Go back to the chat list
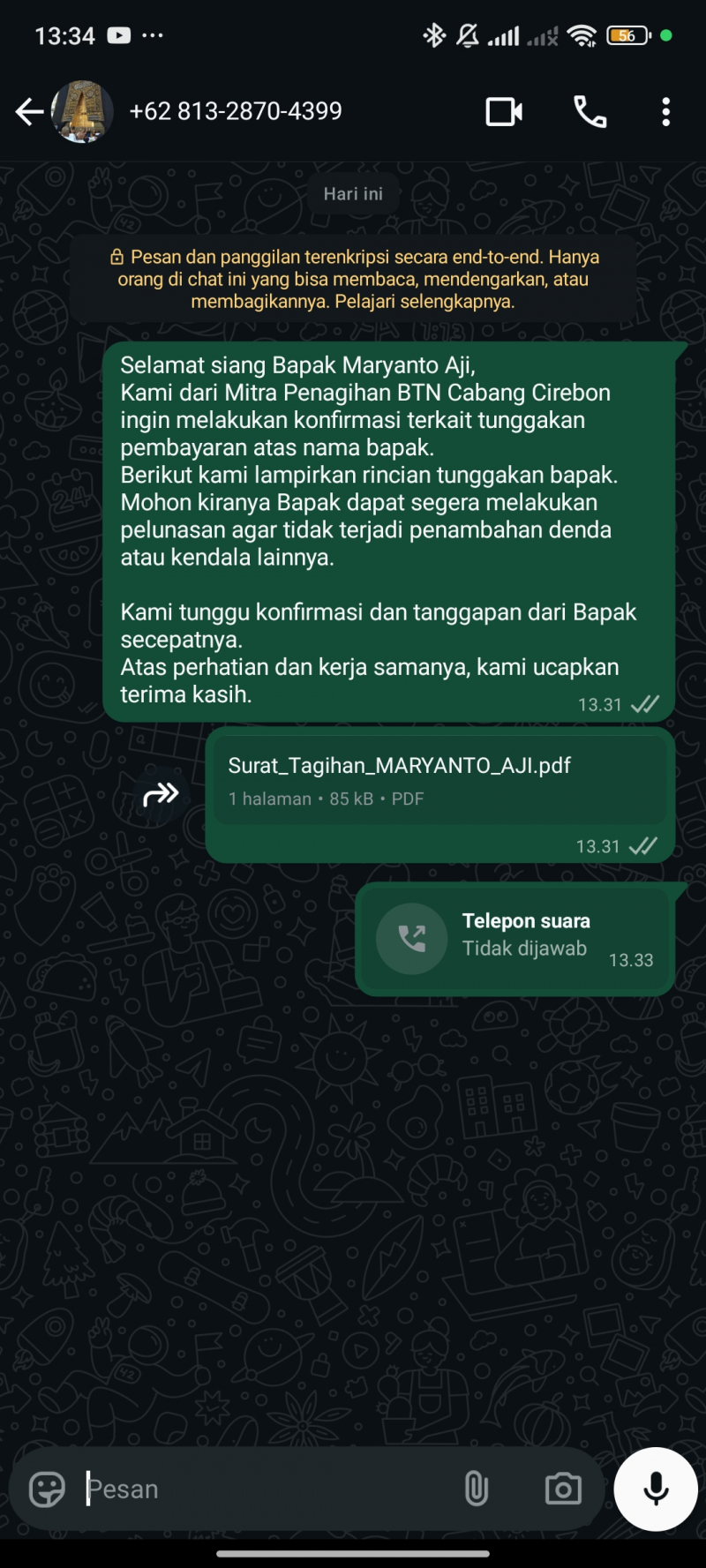This screenshot has height=1568, width=706. pyautogui.click(x=29, y=112)
